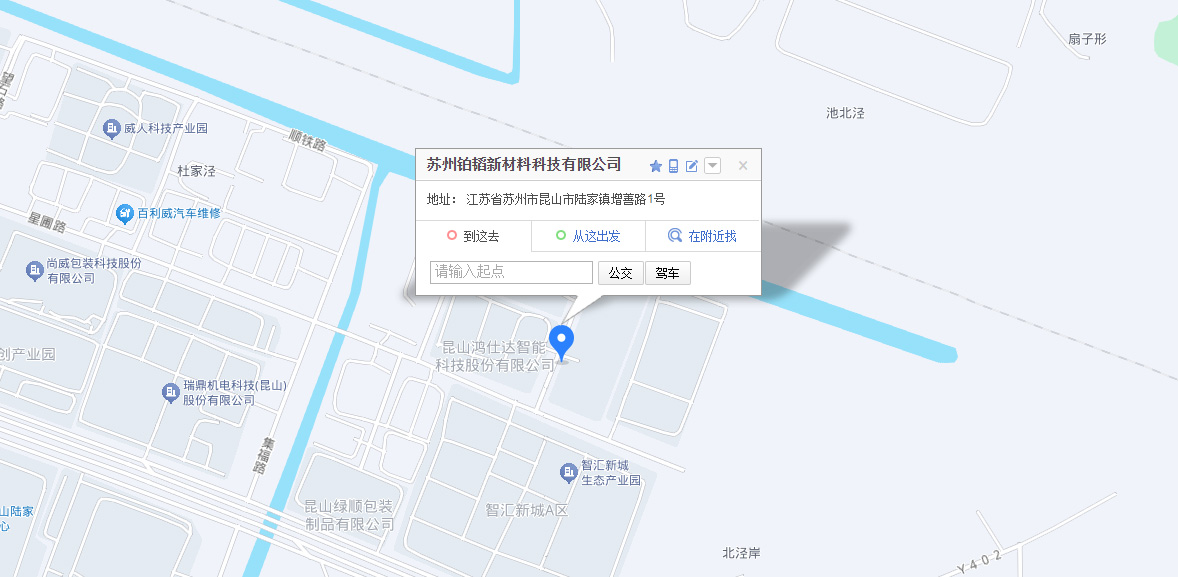Tap the 公交 transit button
Viewport: 1178px width, 577px height.
pyautogui.click(x=620, y=273)
